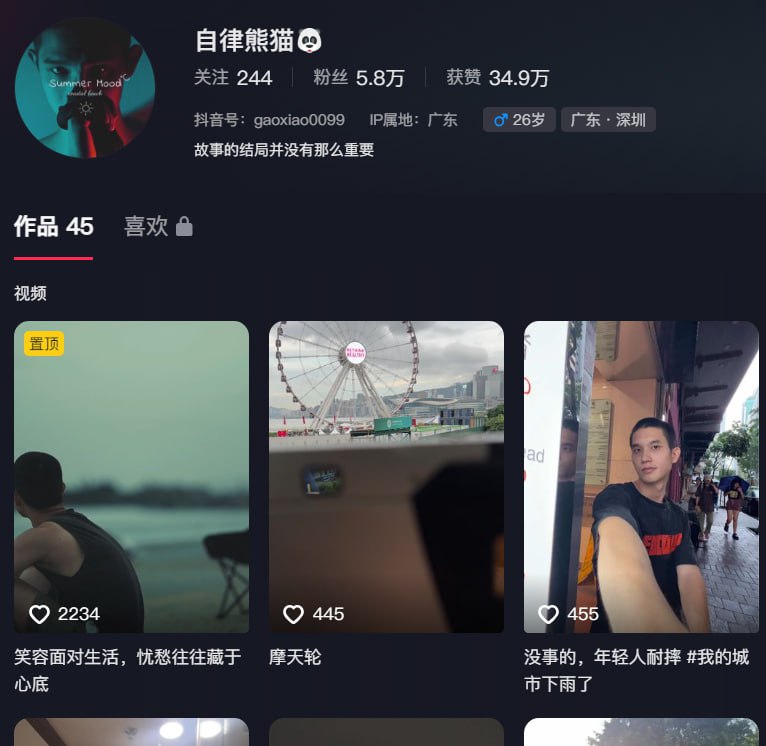The image size is (766, 746).
Task: View the 粉丝 followers list
Action: coord(358,78)
